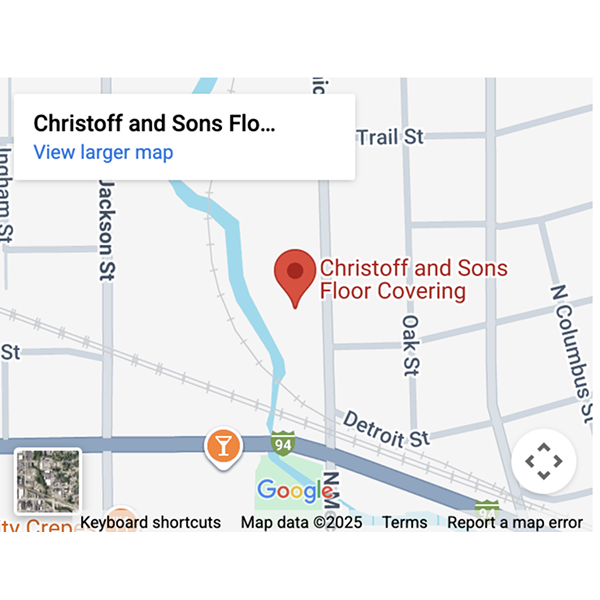Open the cocktail bar marker
Viewport: 600px width, 600px height.
(x=223, y=445)
